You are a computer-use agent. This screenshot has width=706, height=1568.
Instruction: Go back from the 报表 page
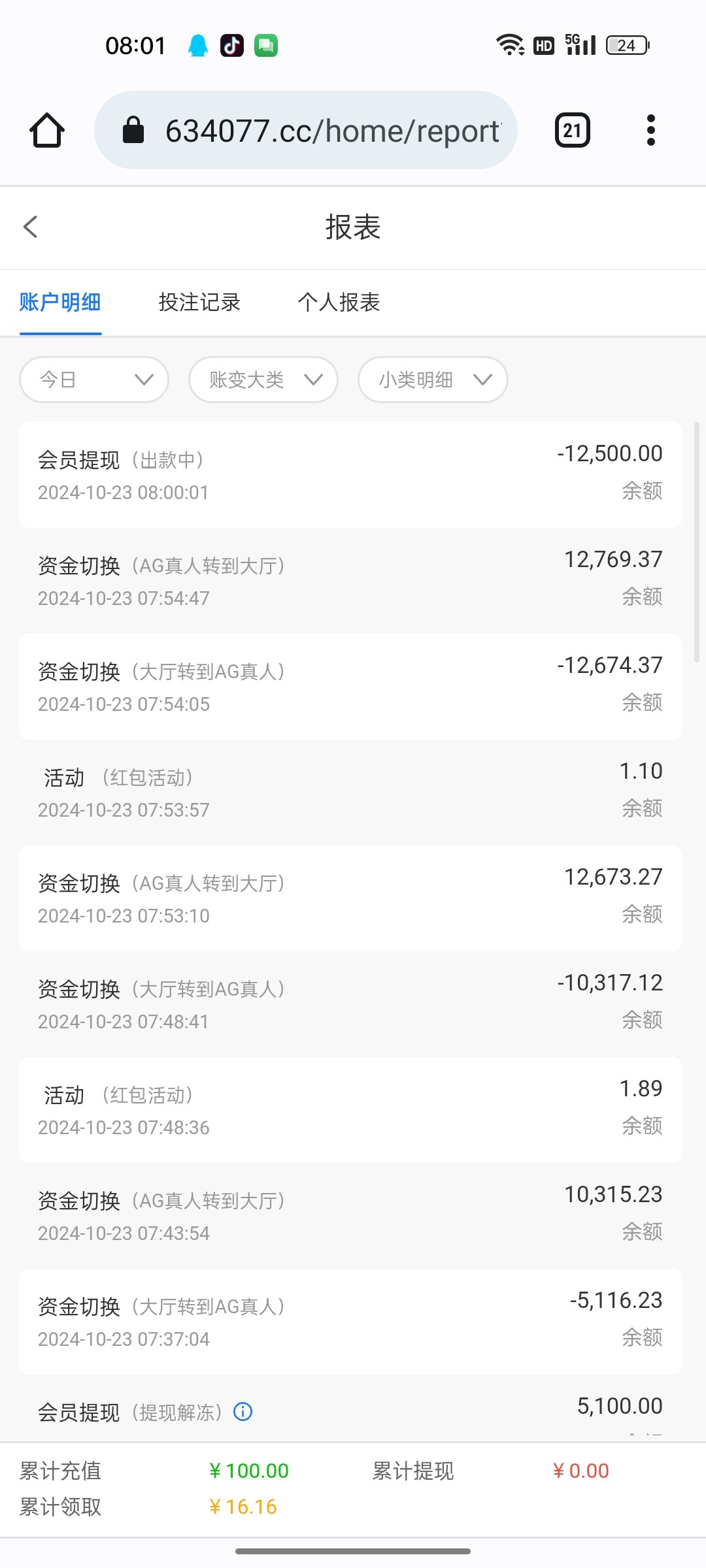(30, 227)
